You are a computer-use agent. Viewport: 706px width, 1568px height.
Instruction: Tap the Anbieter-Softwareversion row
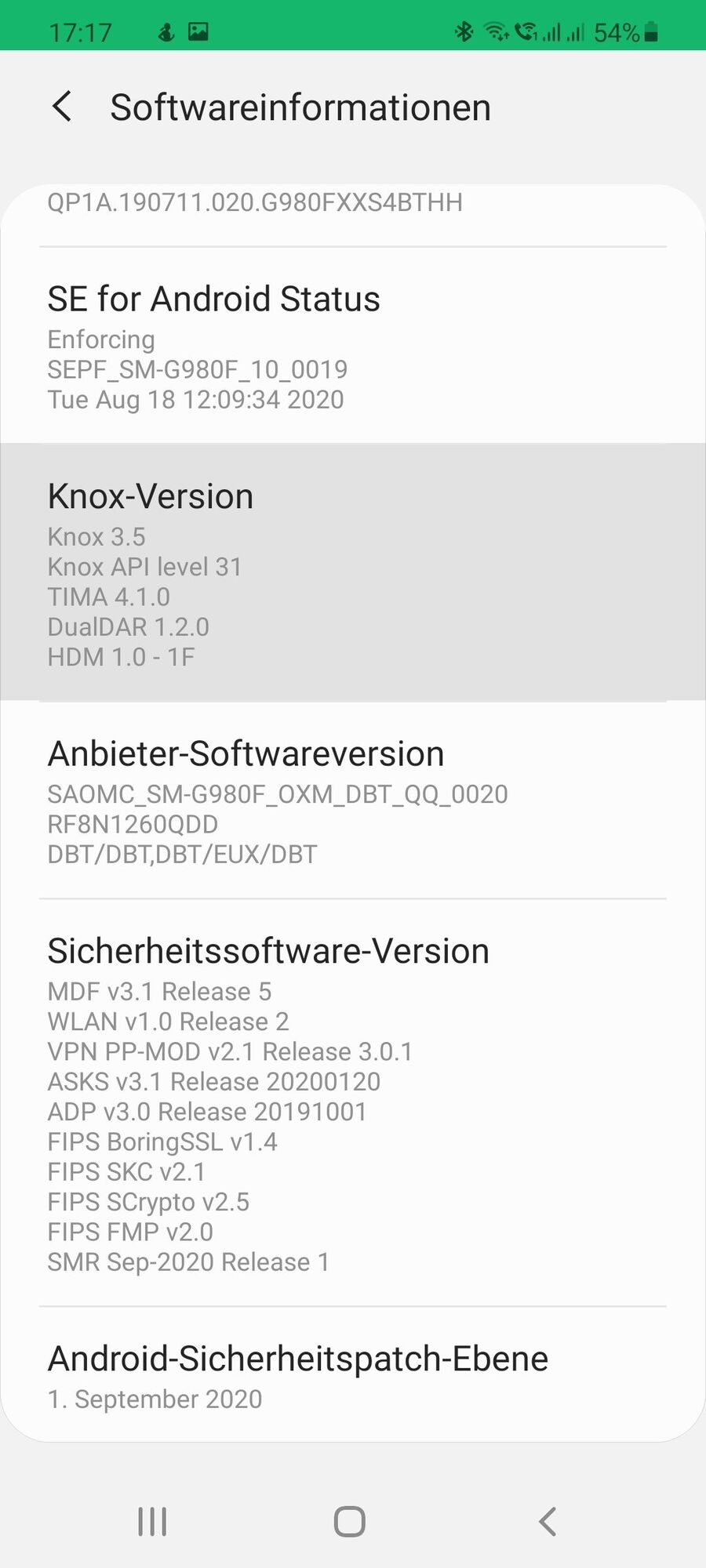tap(353, 801)
